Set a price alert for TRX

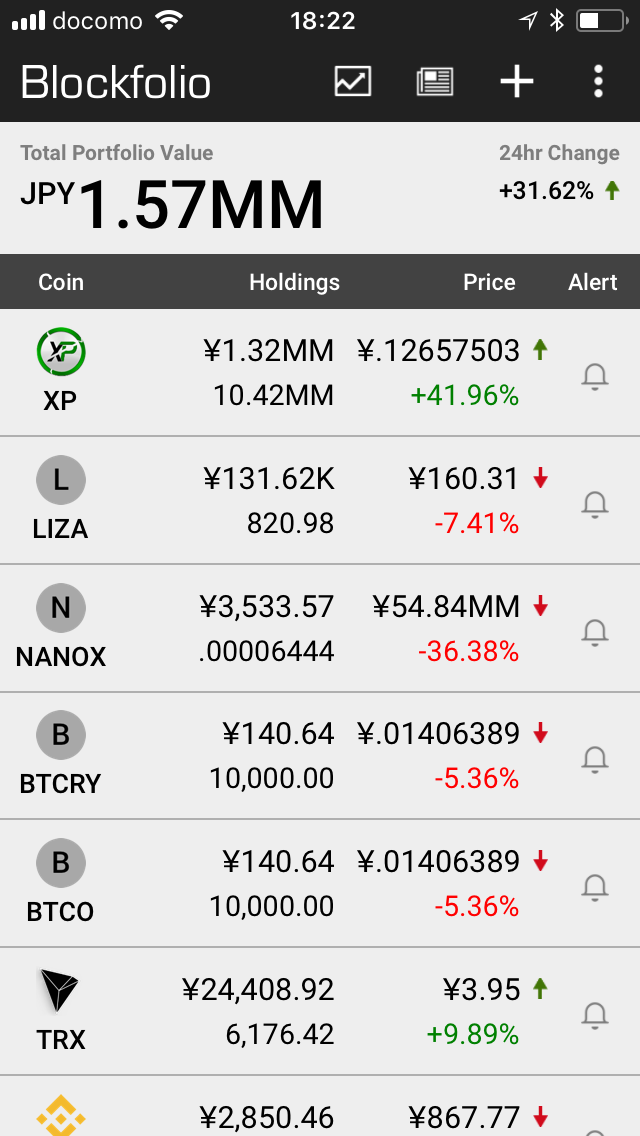[595, 1016]
